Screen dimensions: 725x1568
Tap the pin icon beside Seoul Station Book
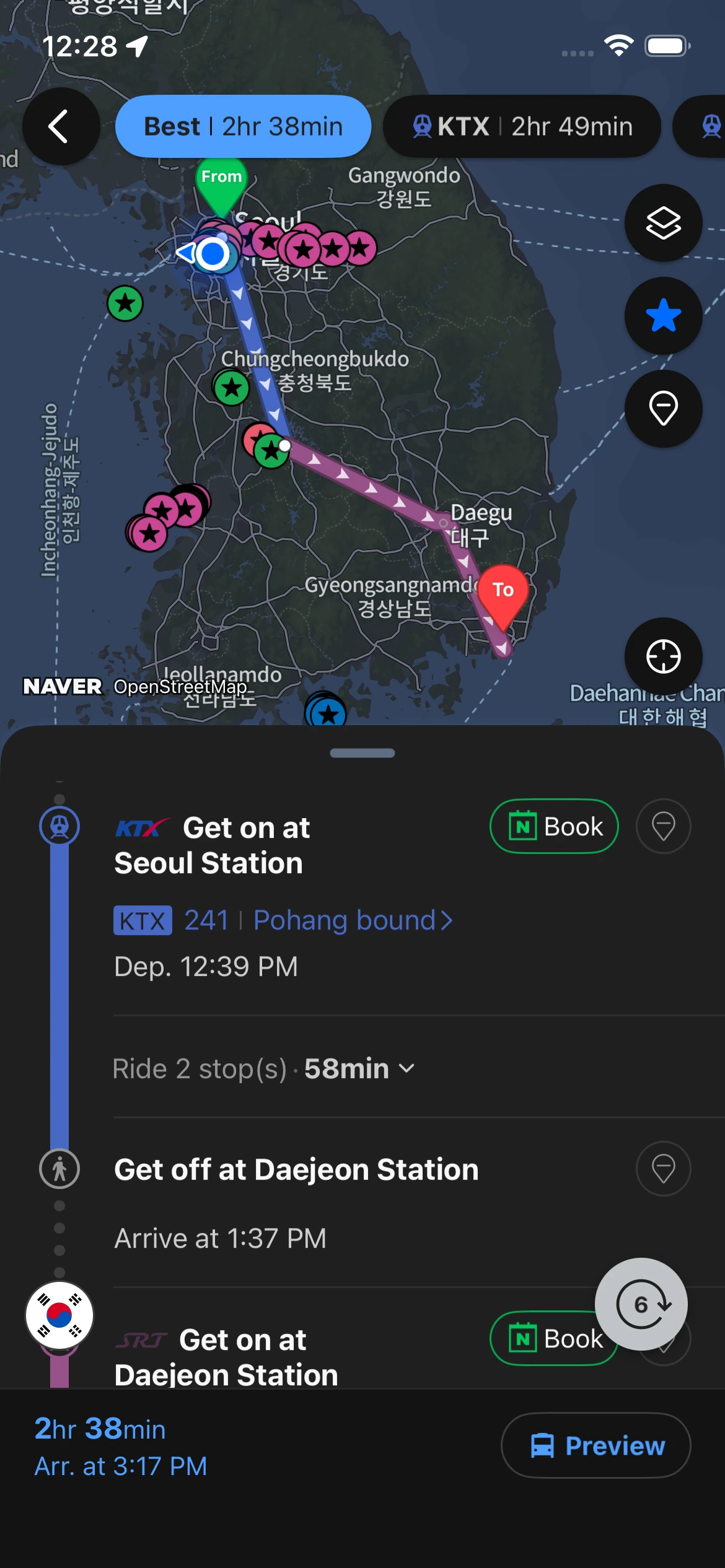[x=662, y=826]
